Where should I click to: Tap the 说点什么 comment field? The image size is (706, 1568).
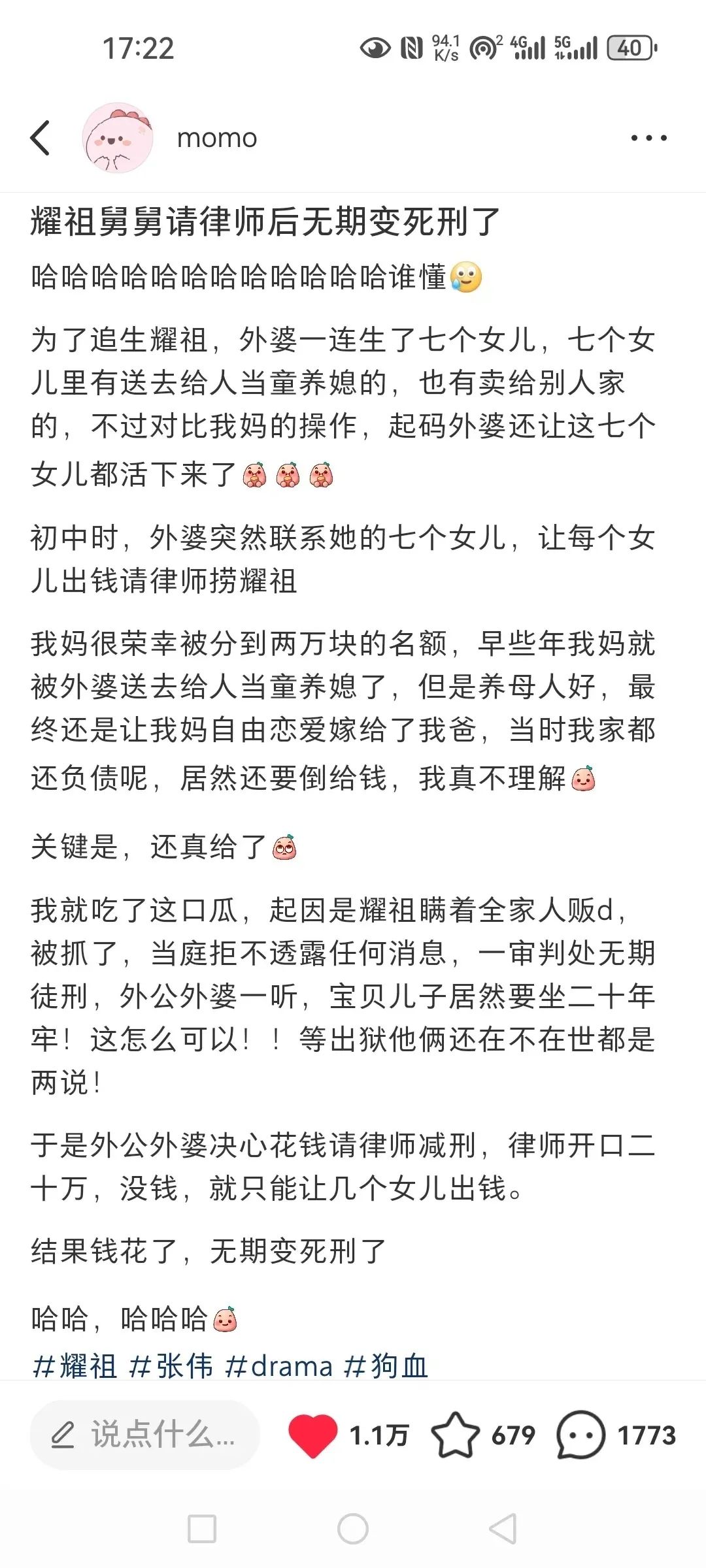coord(145,1435)
